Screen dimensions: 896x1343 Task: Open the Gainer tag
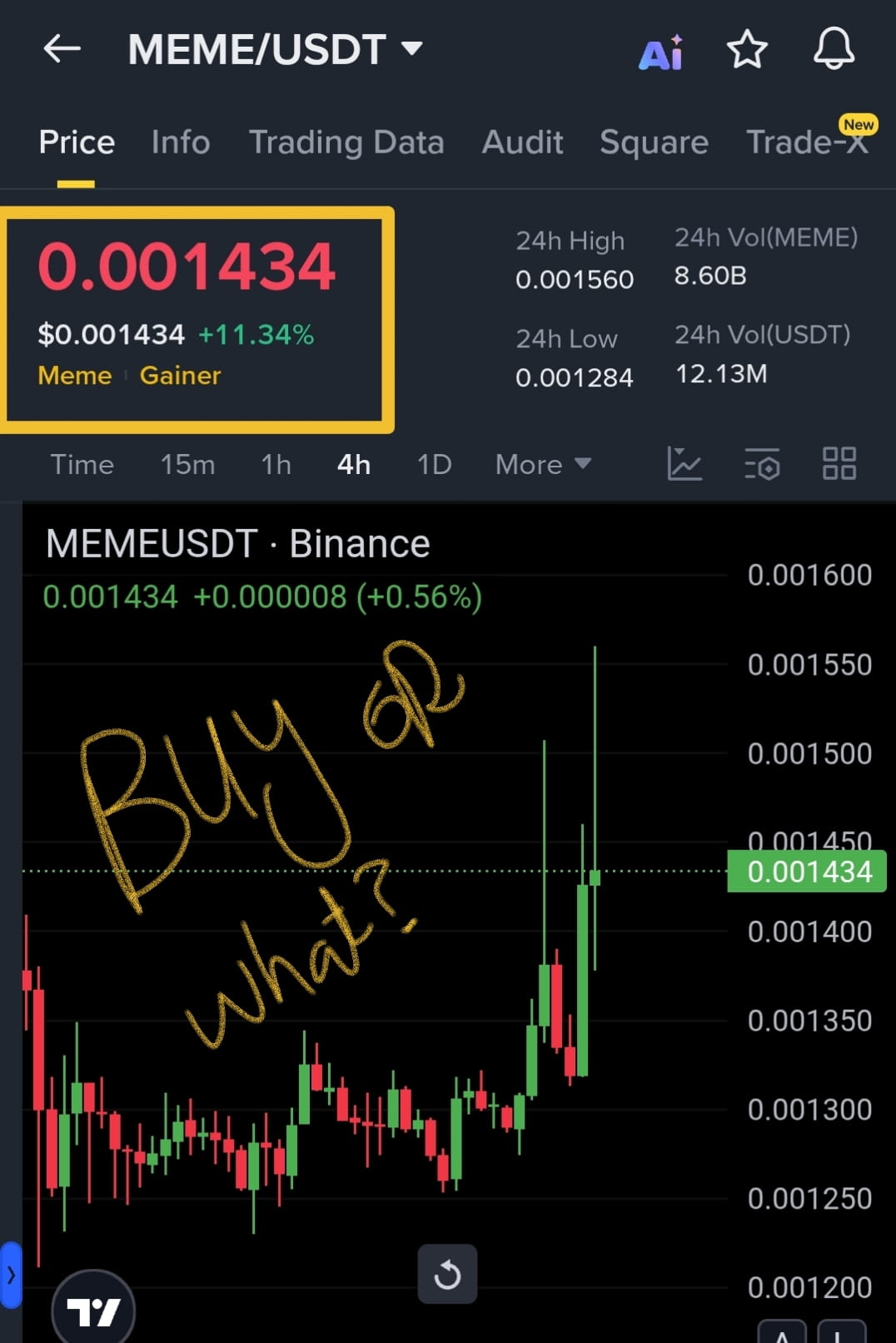click(180, 376)
